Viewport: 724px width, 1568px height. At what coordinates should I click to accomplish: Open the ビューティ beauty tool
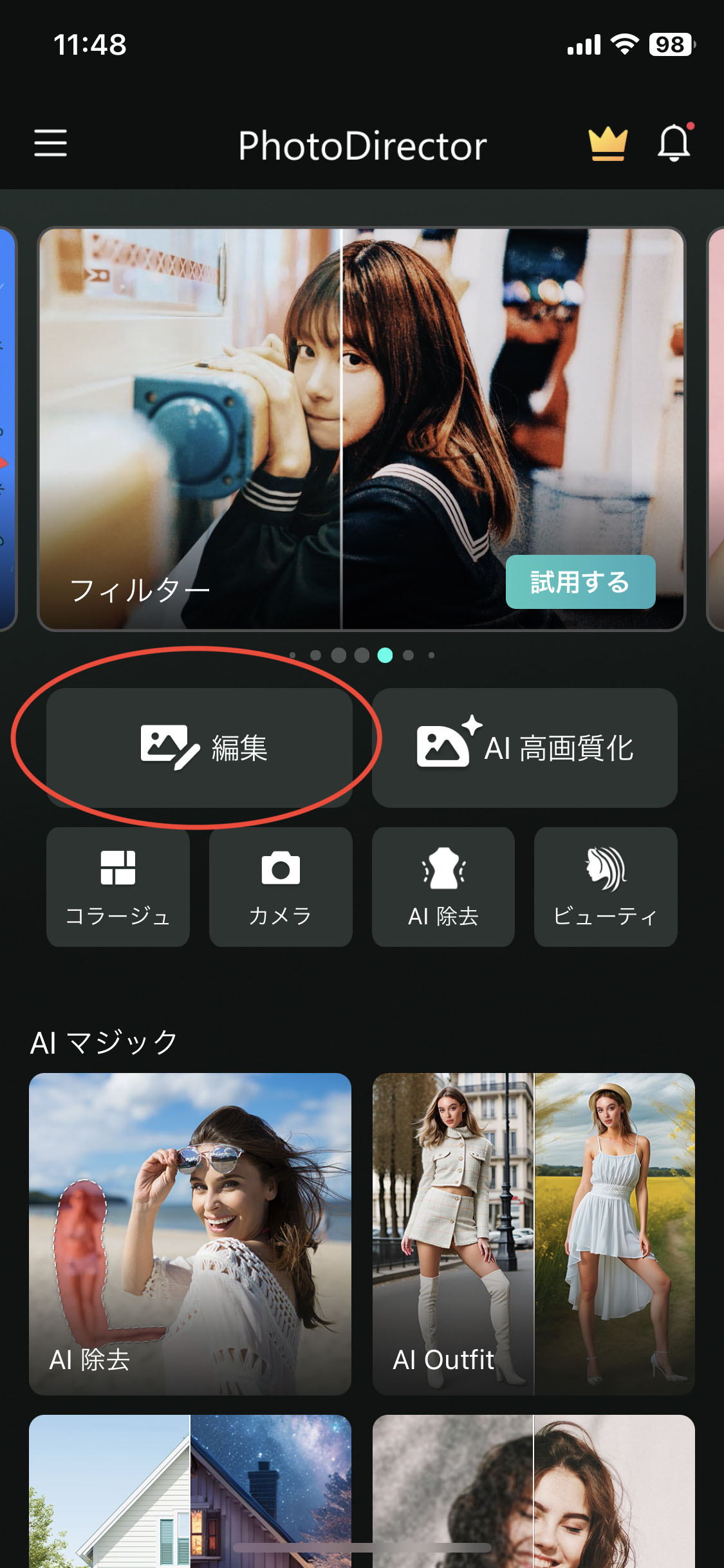[x=606, y=886]
